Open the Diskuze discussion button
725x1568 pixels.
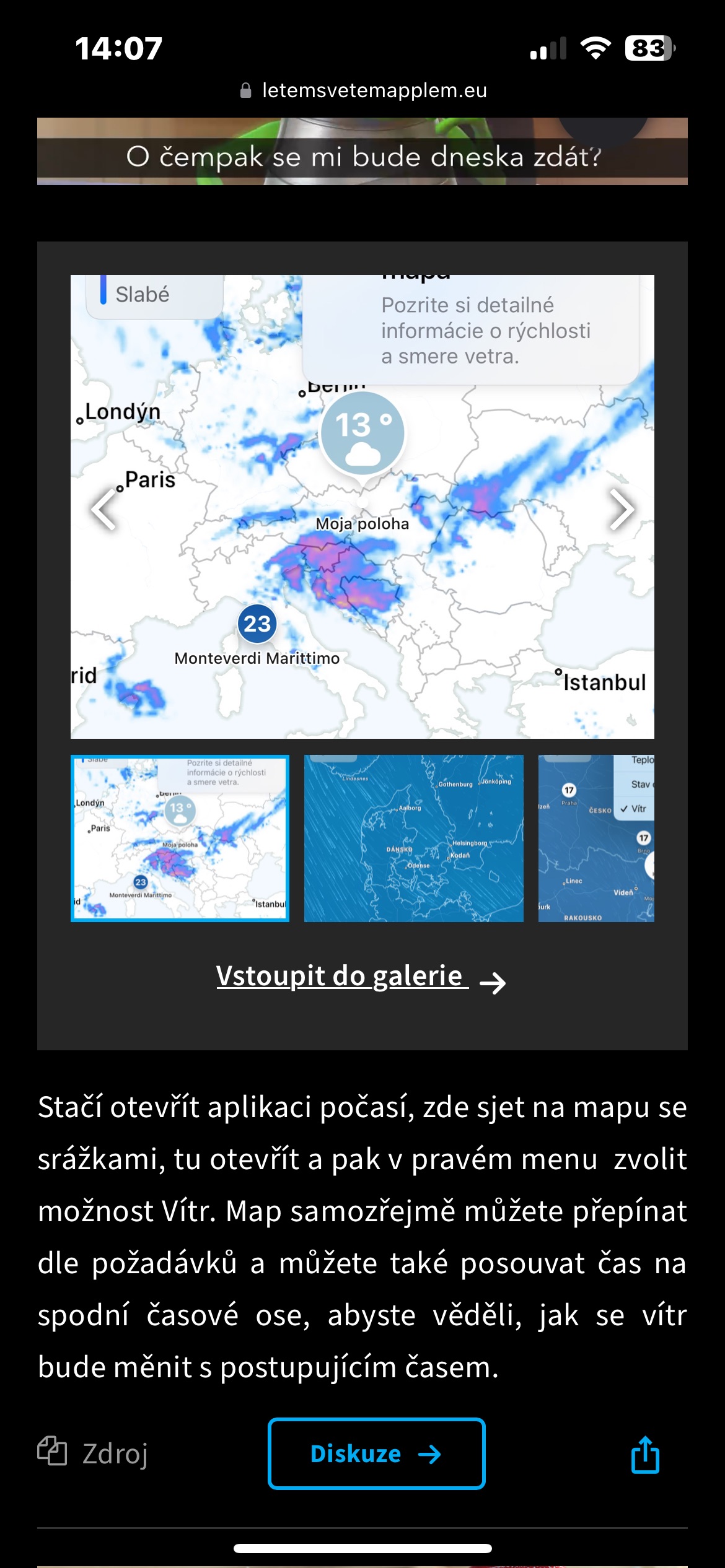(376, 1453)
